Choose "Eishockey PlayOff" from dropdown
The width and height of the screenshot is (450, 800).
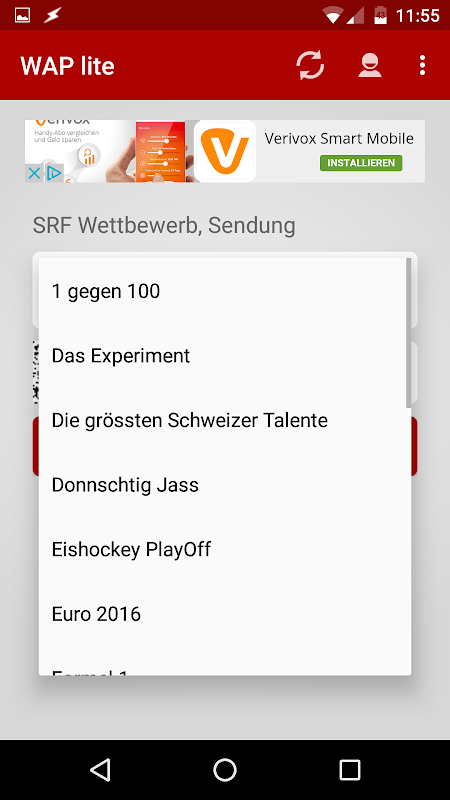pos(224,549)
